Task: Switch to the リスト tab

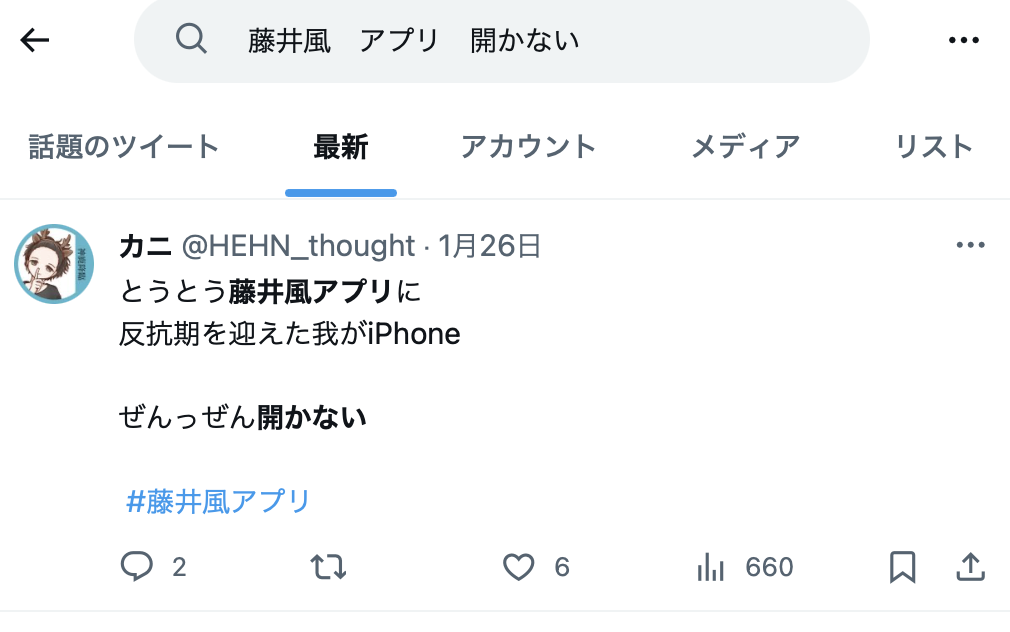Action: (933, 147)
